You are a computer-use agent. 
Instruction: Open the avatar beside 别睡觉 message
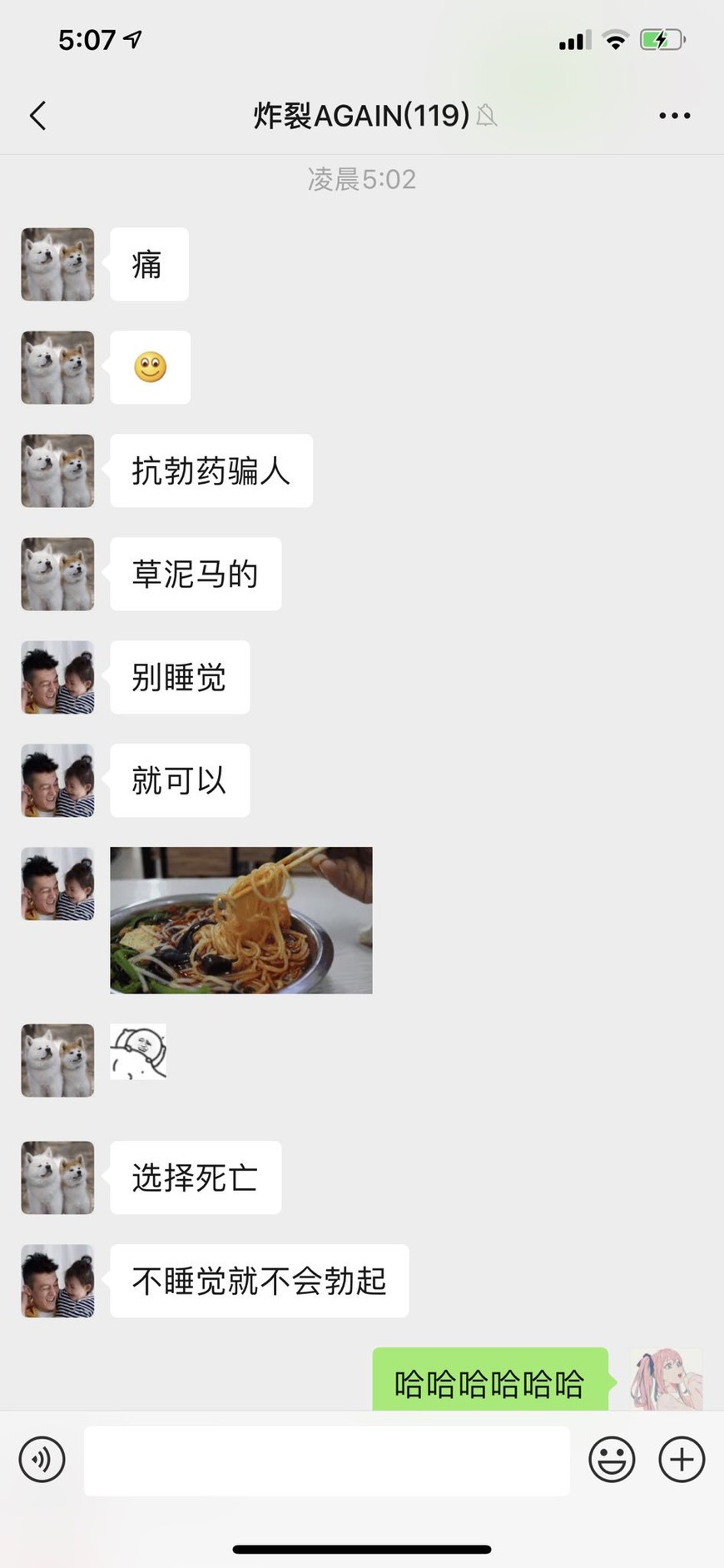click(x=57, y=677)
